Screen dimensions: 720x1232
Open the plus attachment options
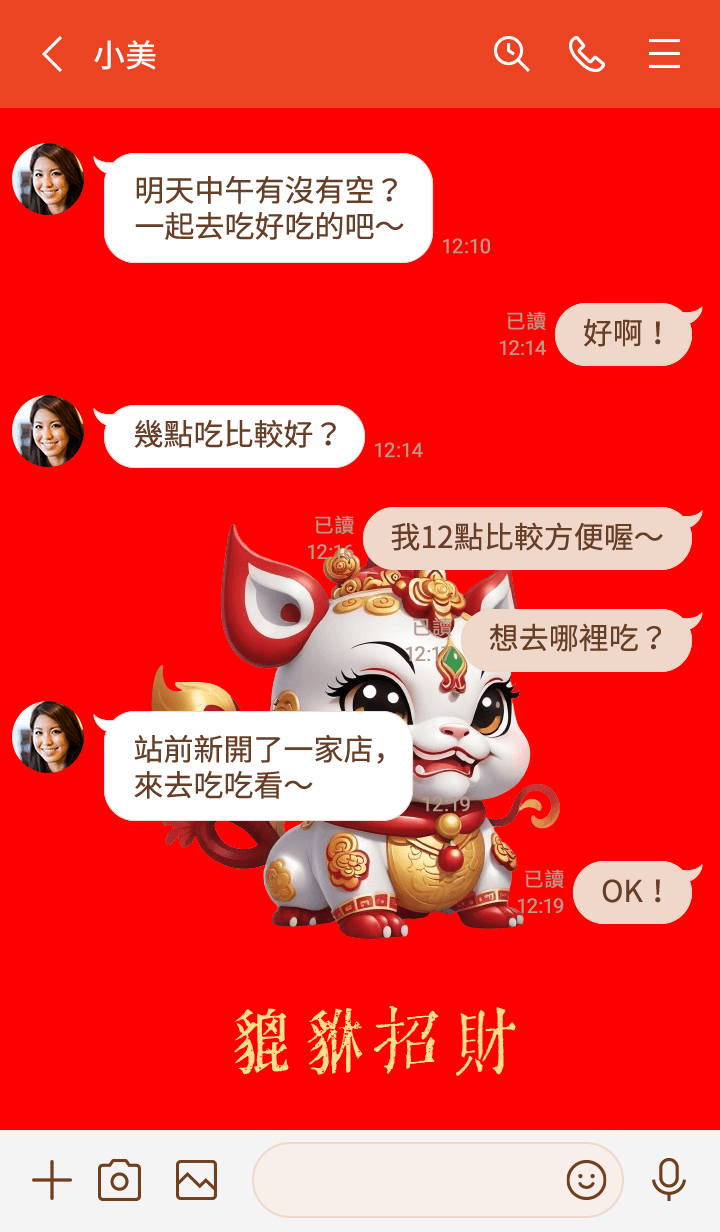tap(52, 1181)
